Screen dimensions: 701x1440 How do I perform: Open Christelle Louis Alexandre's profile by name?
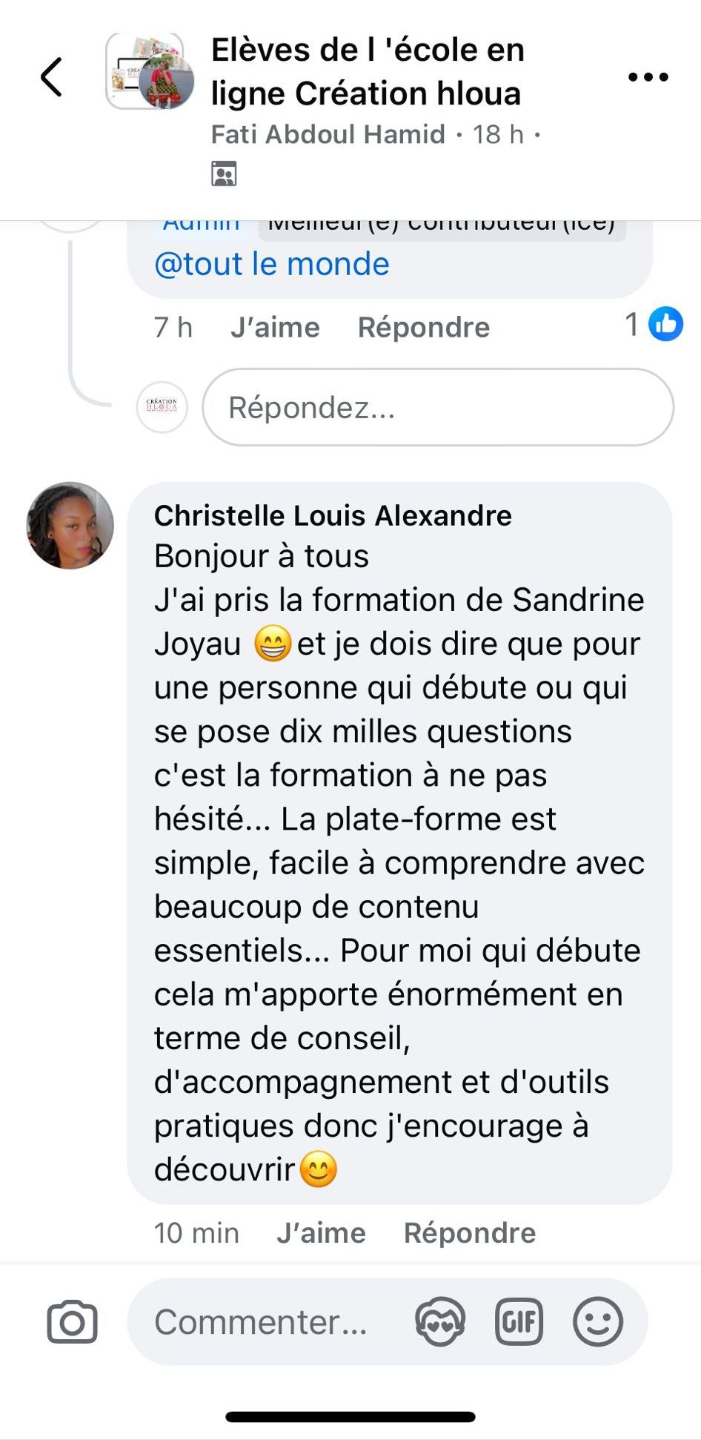pos(332,515)
